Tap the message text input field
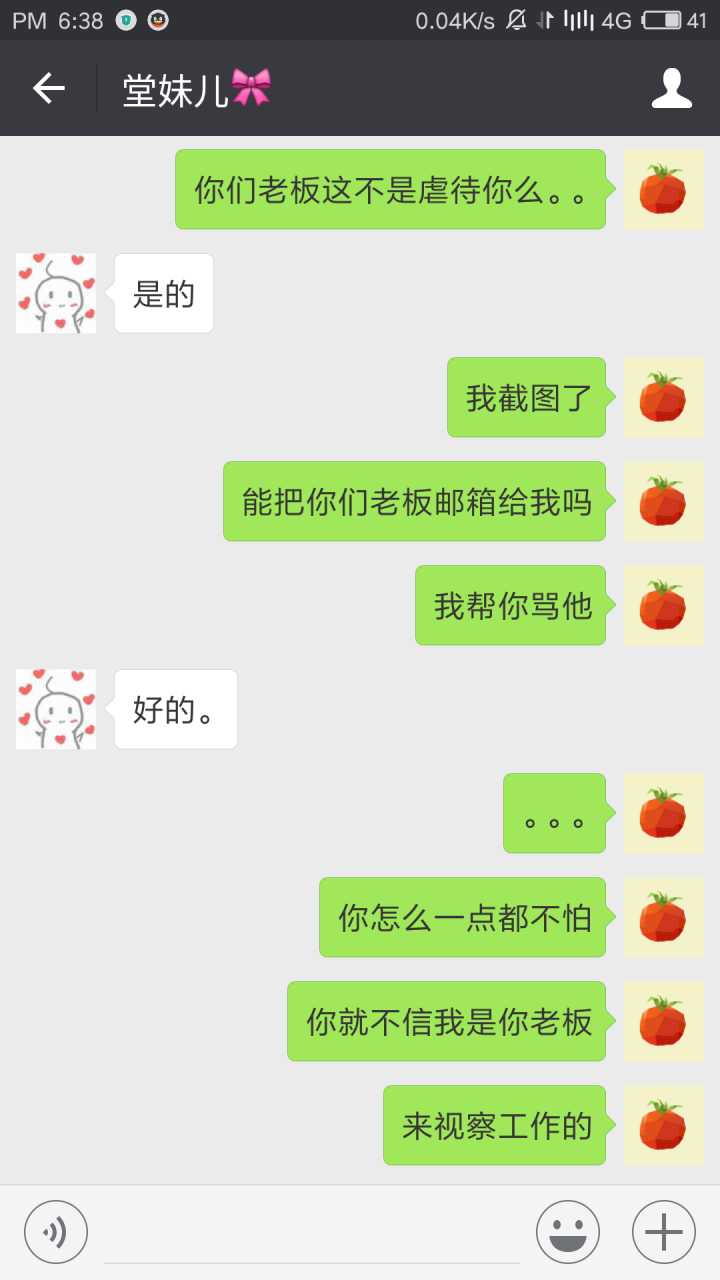The width and height of the screenshot is (720, 1280). tap(310, 1232)
